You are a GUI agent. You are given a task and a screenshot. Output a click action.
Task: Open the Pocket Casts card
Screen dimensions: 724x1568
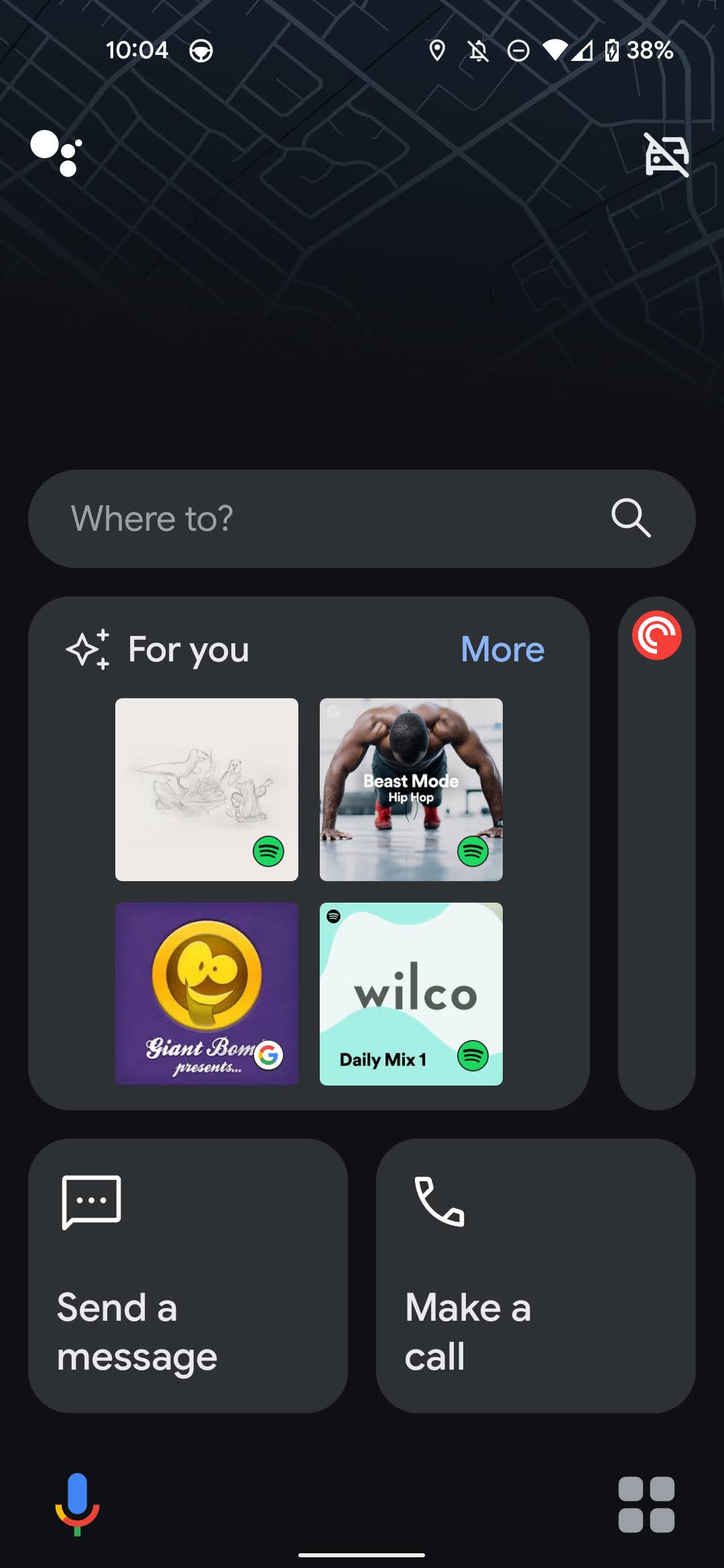656,853
